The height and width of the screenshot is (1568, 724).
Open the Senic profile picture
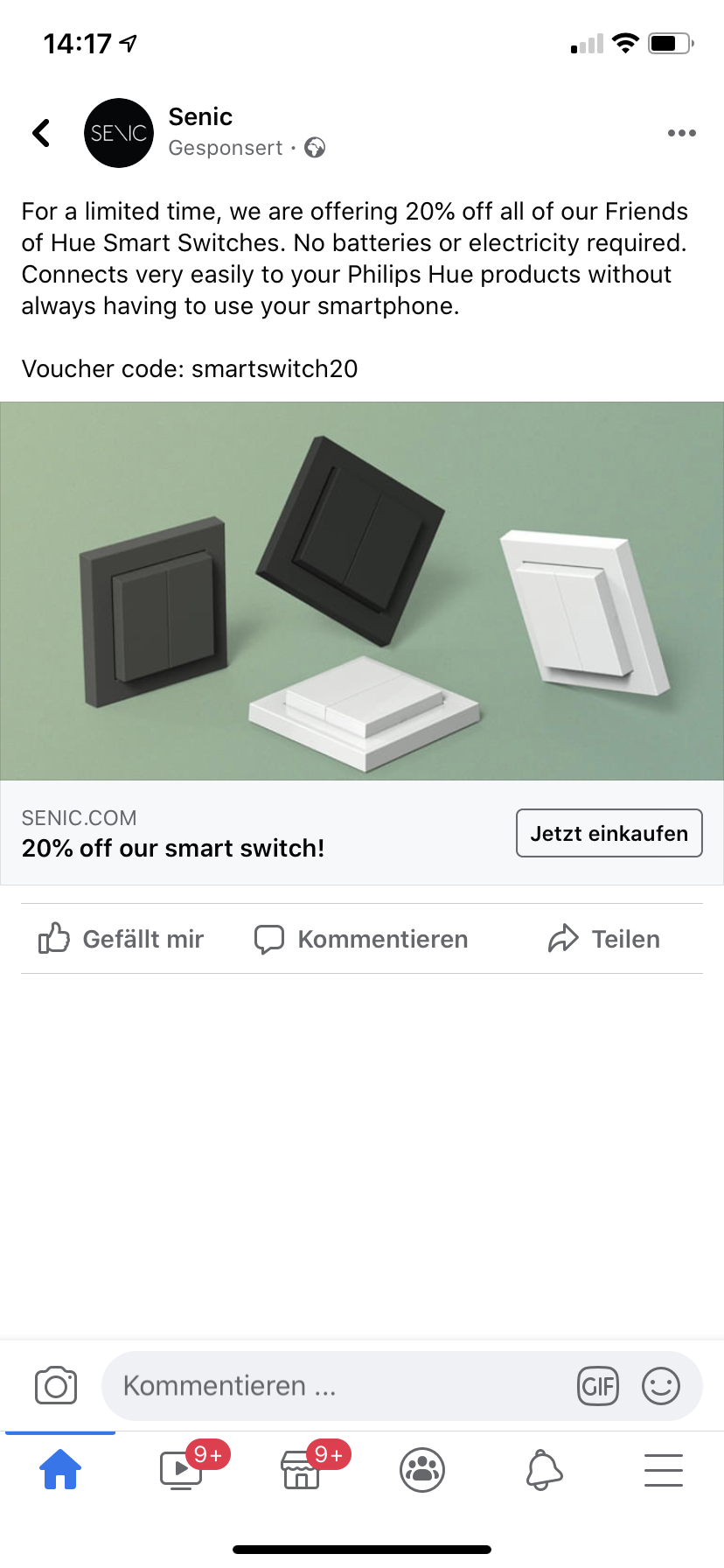coord(119,133)
